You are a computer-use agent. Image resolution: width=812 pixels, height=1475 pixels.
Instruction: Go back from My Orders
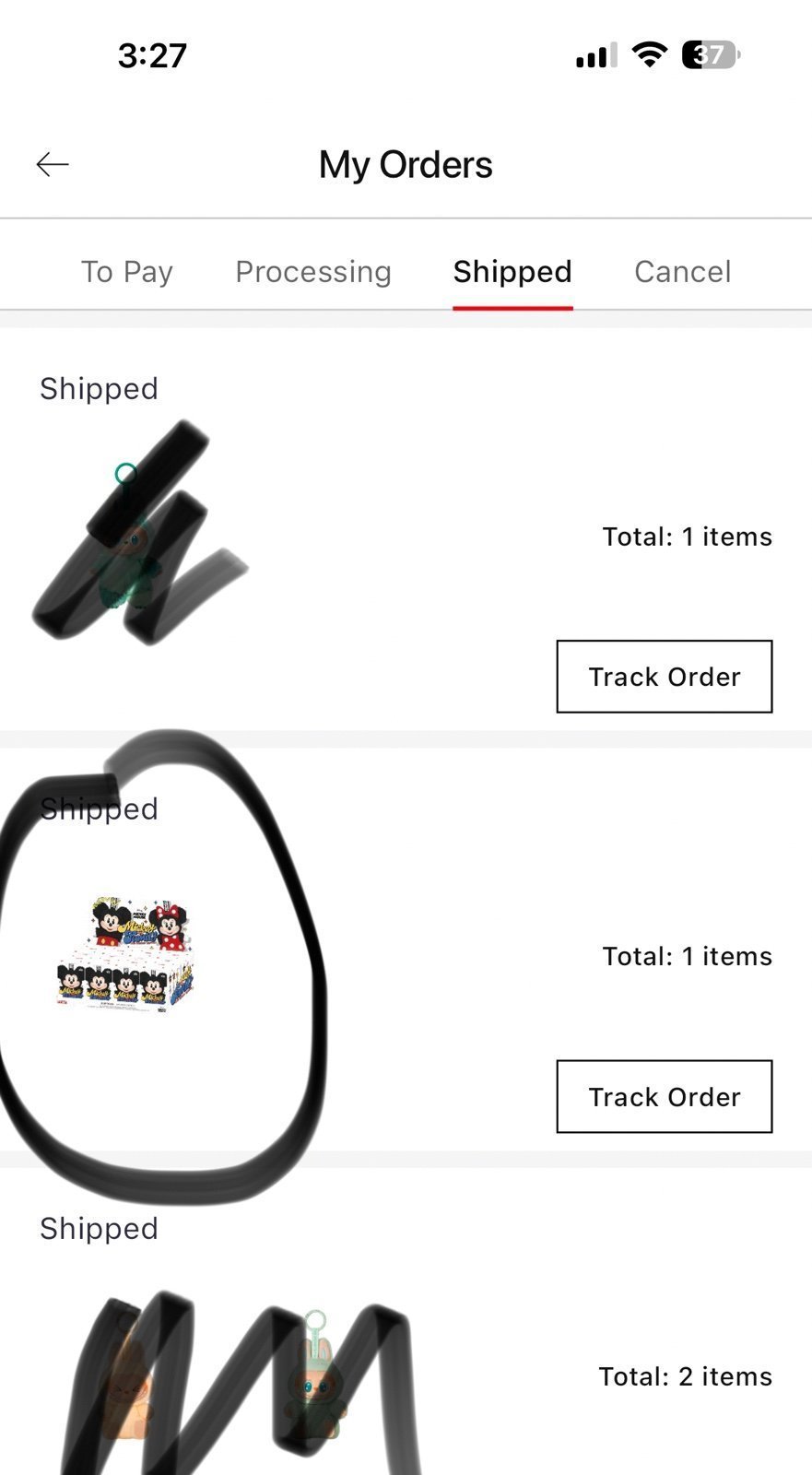pos(53,165)
